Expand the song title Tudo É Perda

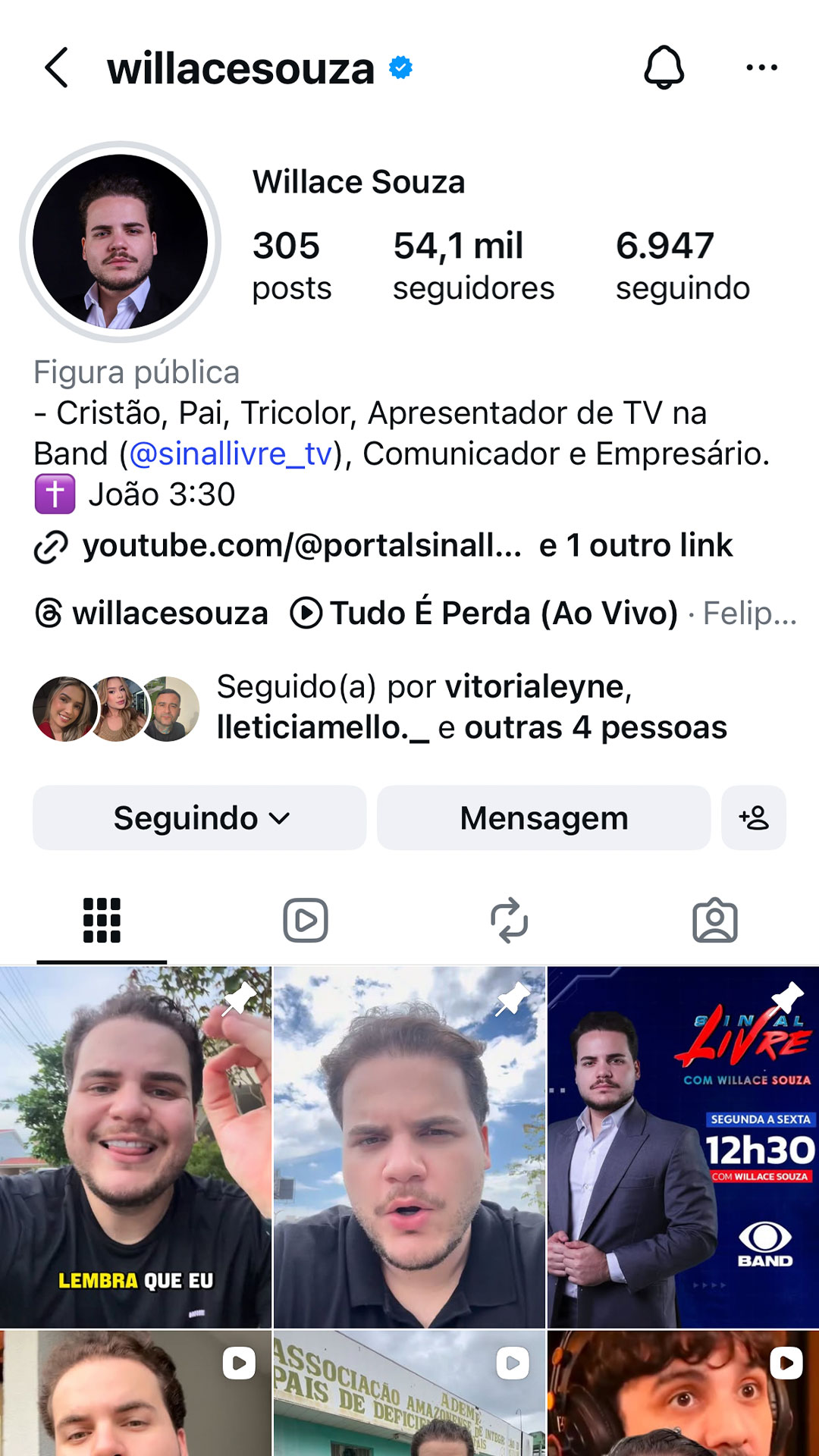(500, 613)
